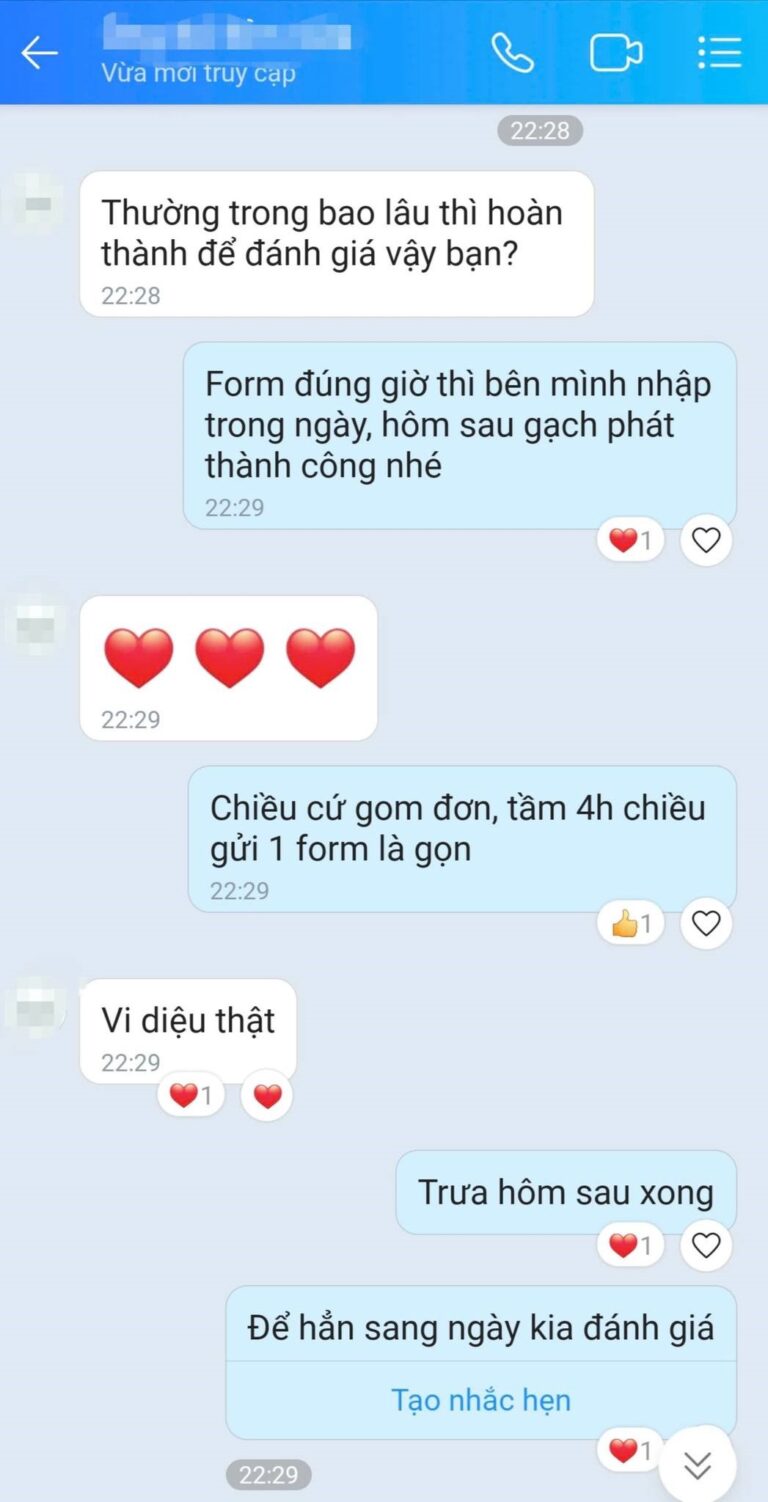View heart reaction count on 'Để hẳn sang ngày kia' message

click(630, 1451)
